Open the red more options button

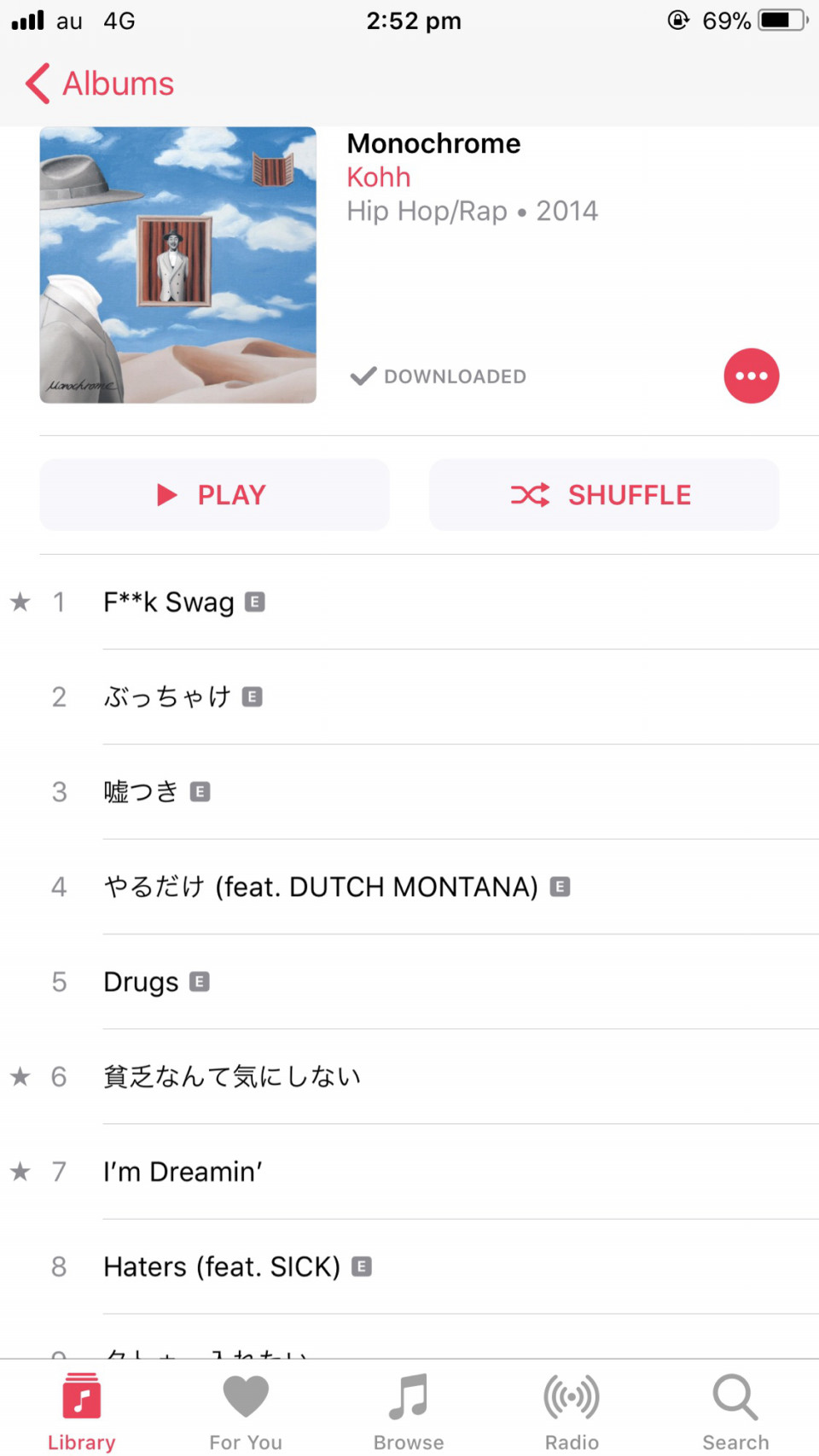coord(752,376)
